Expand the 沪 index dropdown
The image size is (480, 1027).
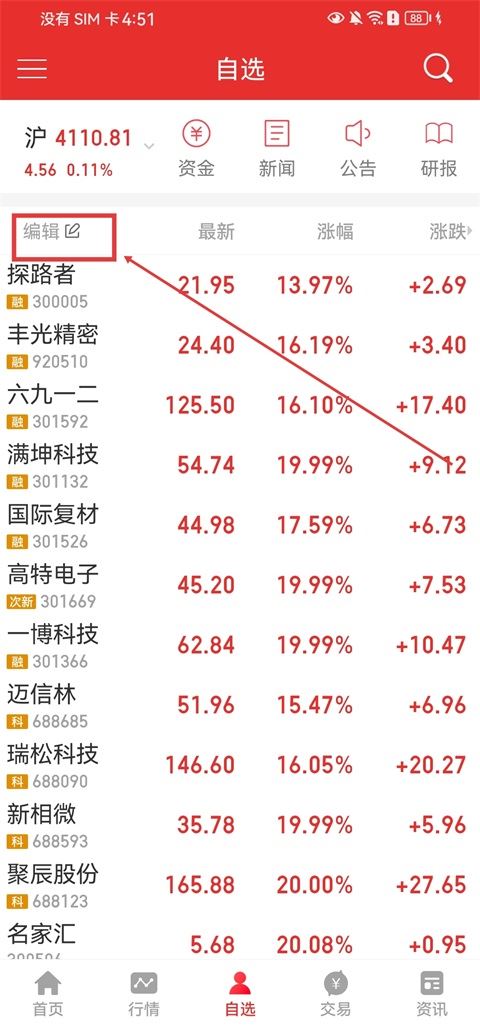pyautogui.click(x=149, y=145)
